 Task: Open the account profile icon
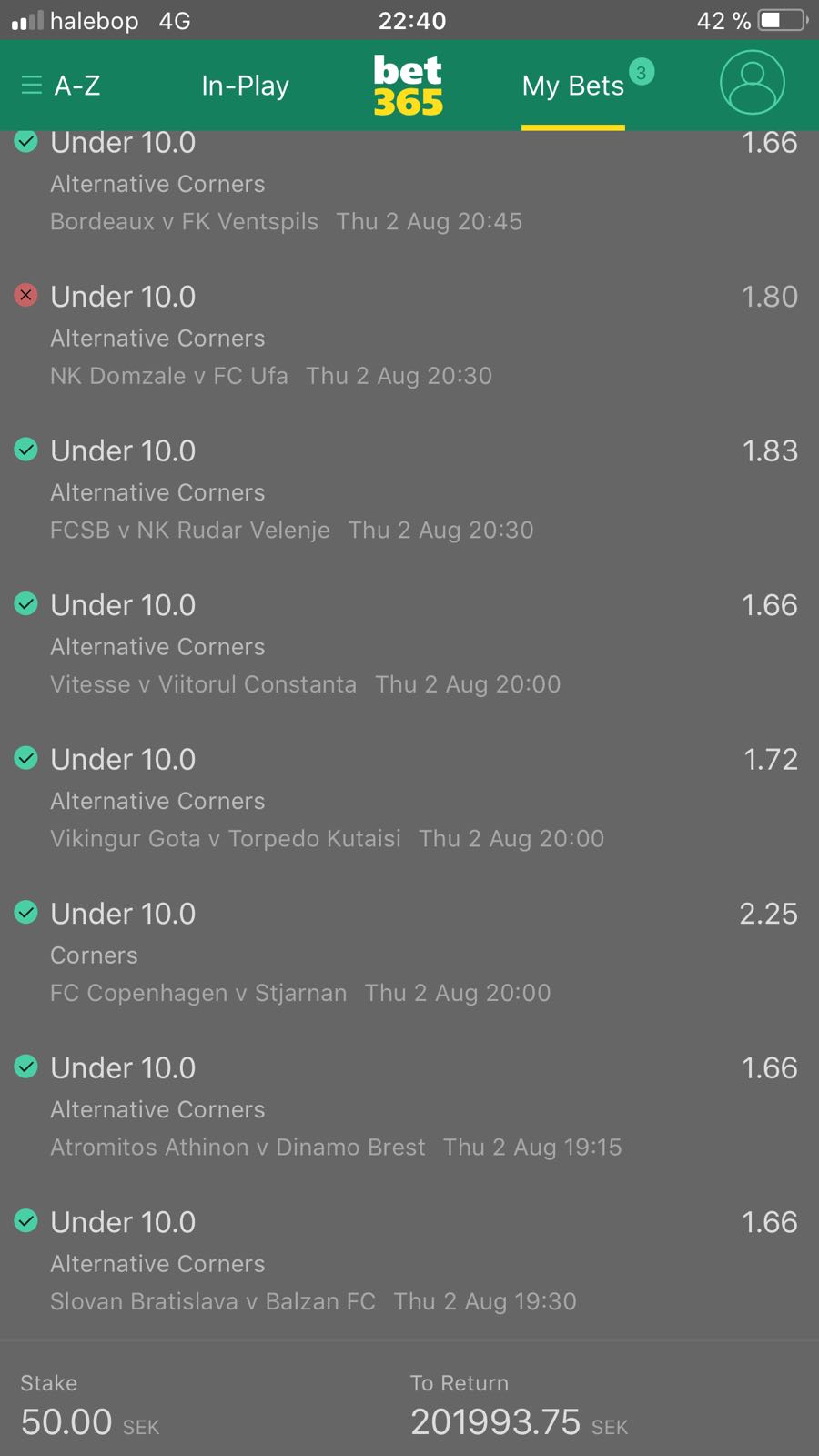pyautogui.click(x=753, y=82)
